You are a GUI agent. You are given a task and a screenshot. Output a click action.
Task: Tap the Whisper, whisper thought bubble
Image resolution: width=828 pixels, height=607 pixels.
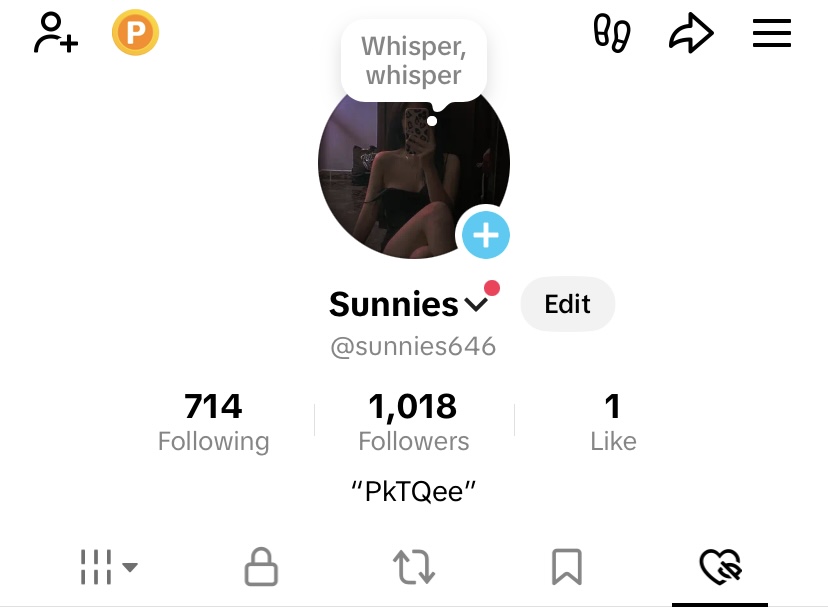point(414,60)
